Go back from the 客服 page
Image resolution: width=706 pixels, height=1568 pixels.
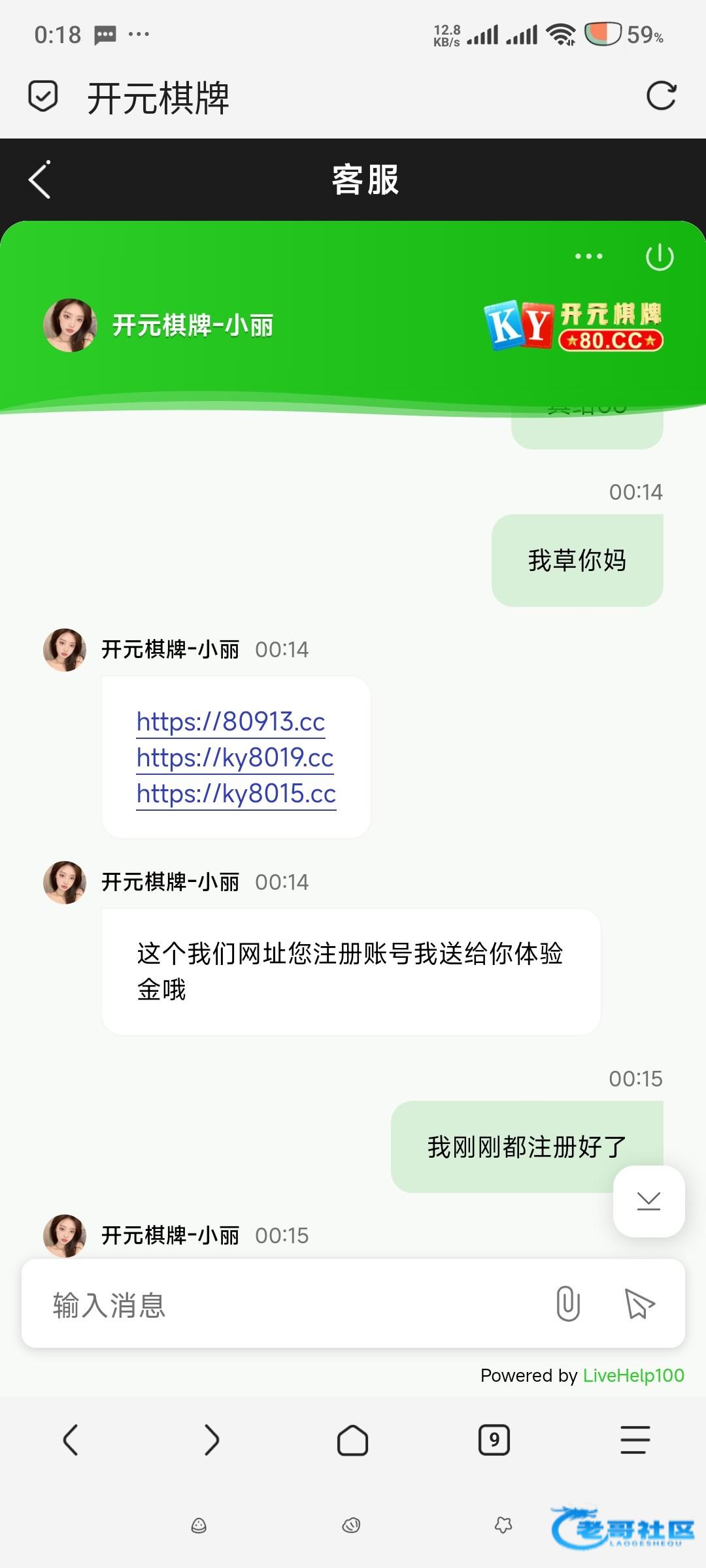tap(40, 180)
